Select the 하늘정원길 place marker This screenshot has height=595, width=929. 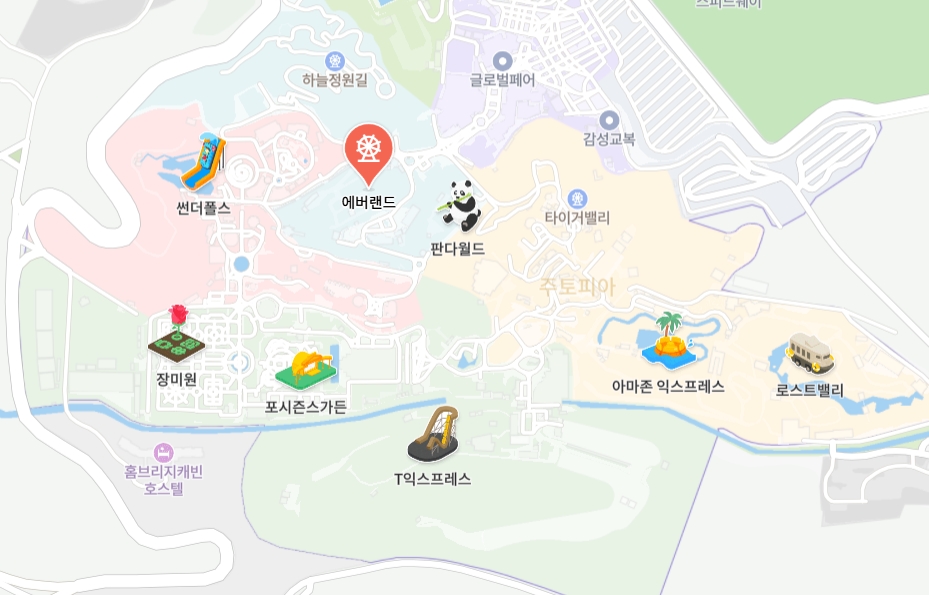[x=334, y=59]
